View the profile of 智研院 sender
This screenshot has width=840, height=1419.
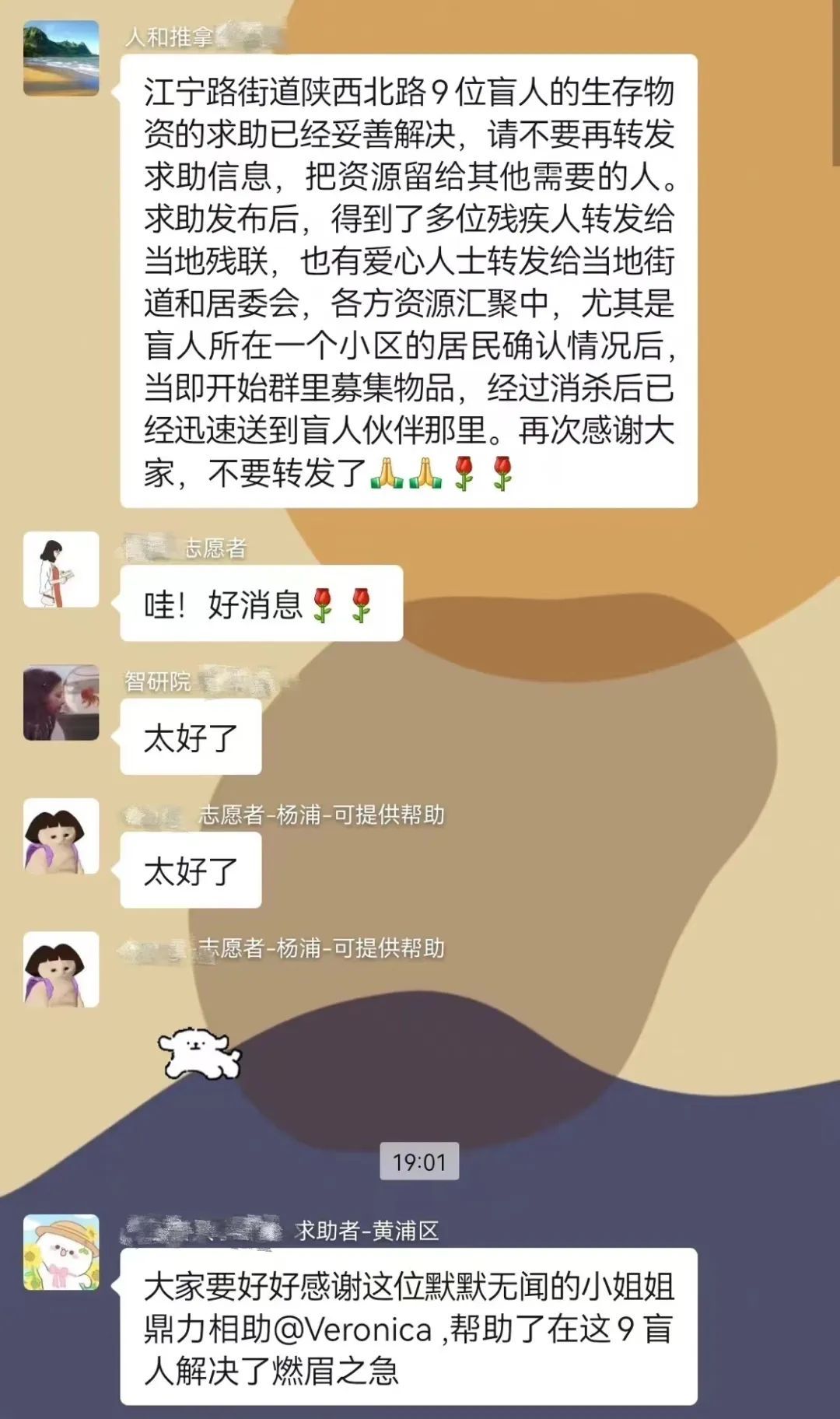[61, 702]
